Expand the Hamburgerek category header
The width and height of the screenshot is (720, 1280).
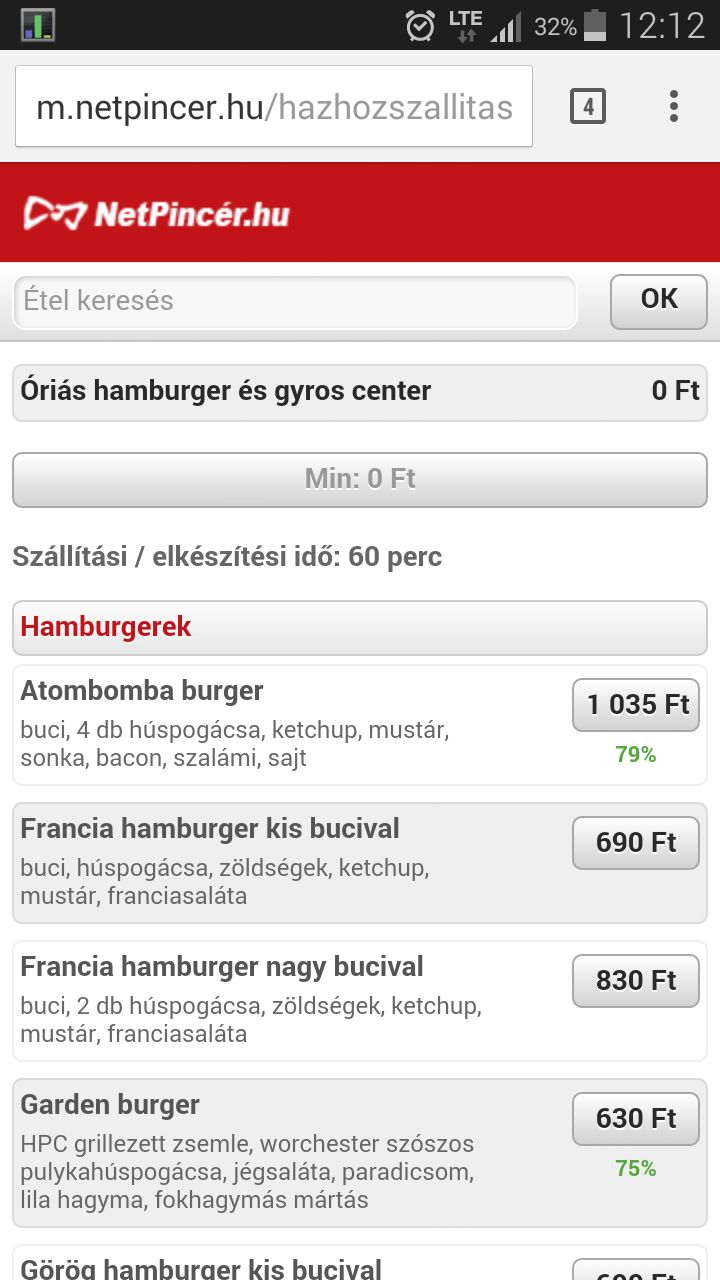coord(360,628)
